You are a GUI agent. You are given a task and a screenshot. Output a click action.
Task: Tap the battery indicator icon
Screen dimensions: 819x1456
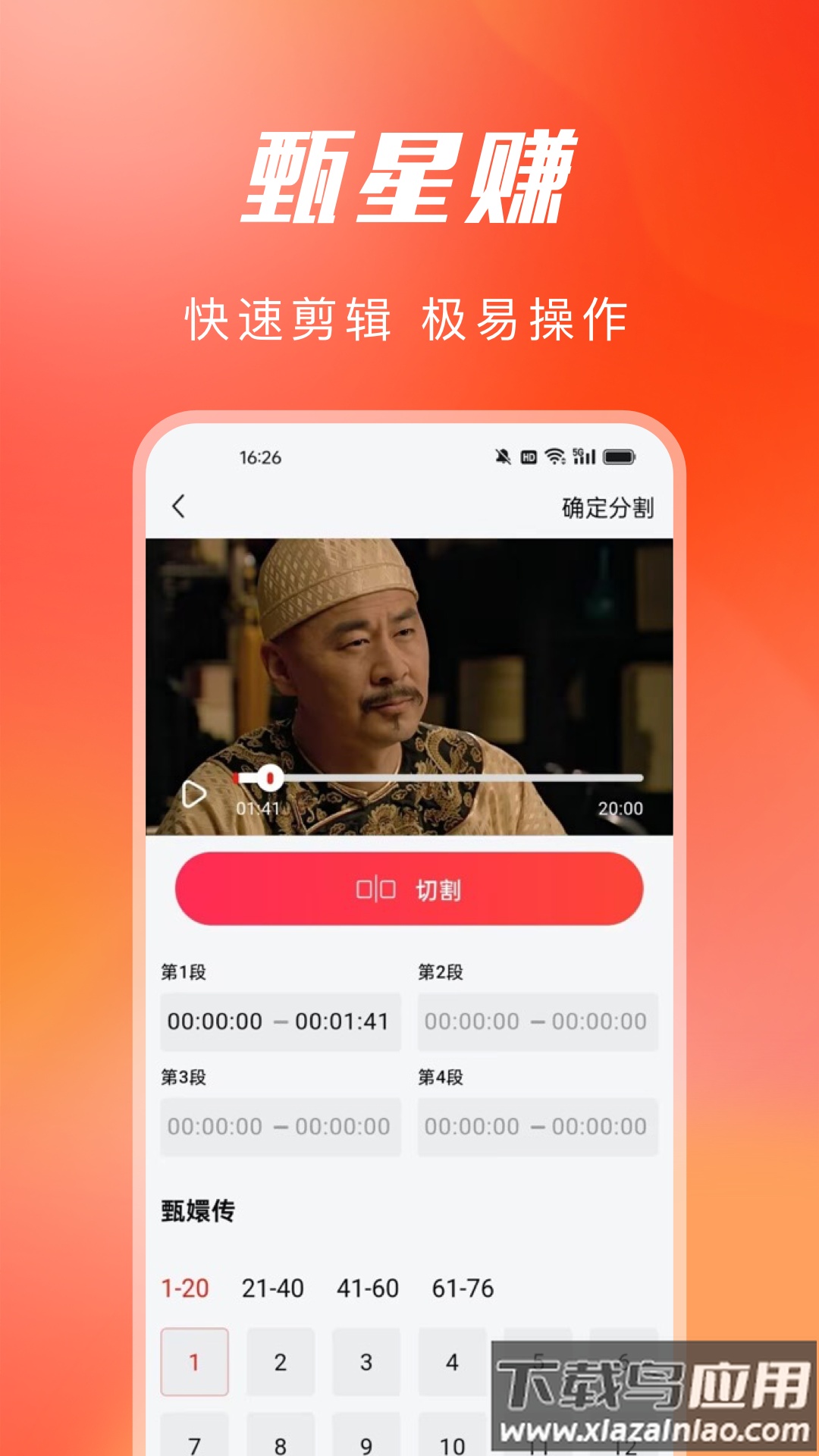[620, 457]
